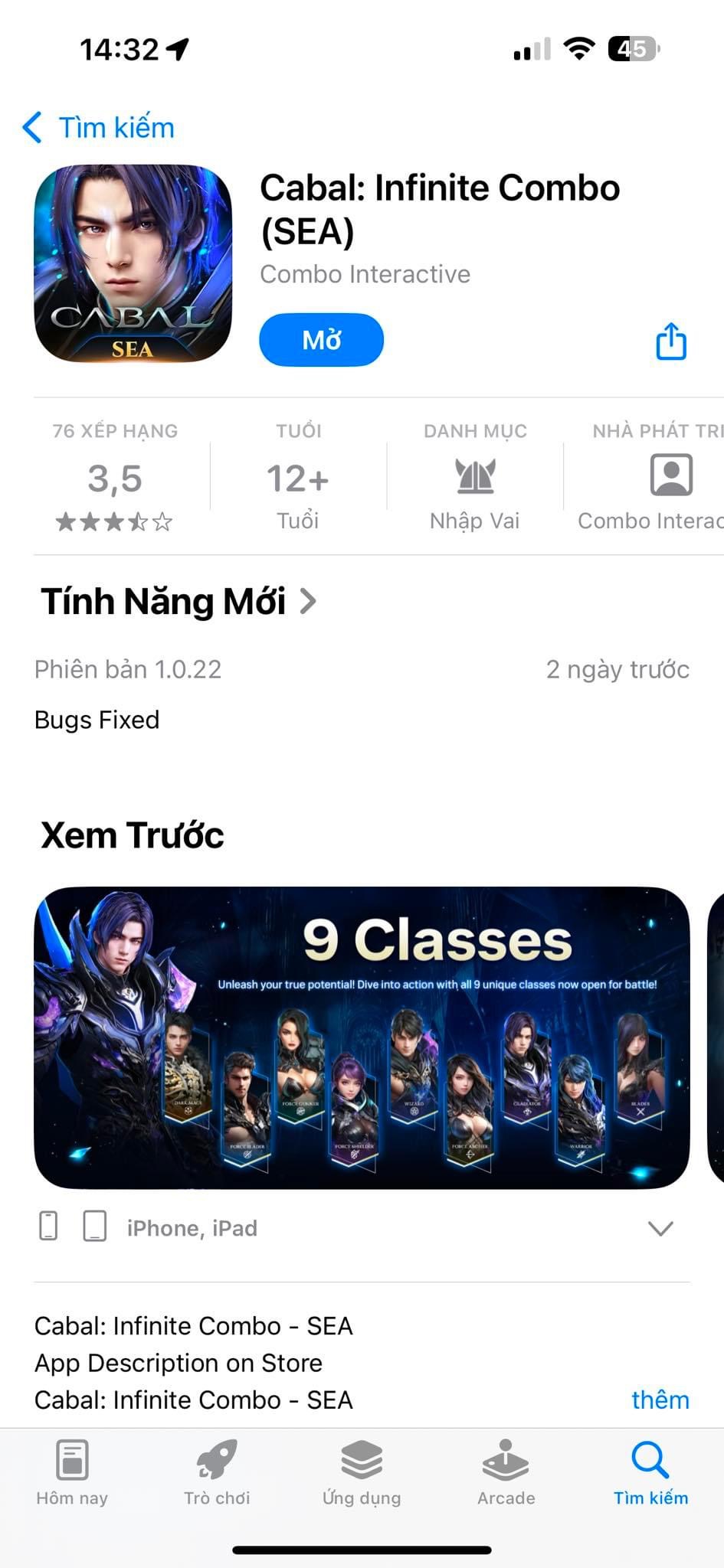Open the 76 ratings section
Screen dimensions: 724x1568
[x=115, y=478]
